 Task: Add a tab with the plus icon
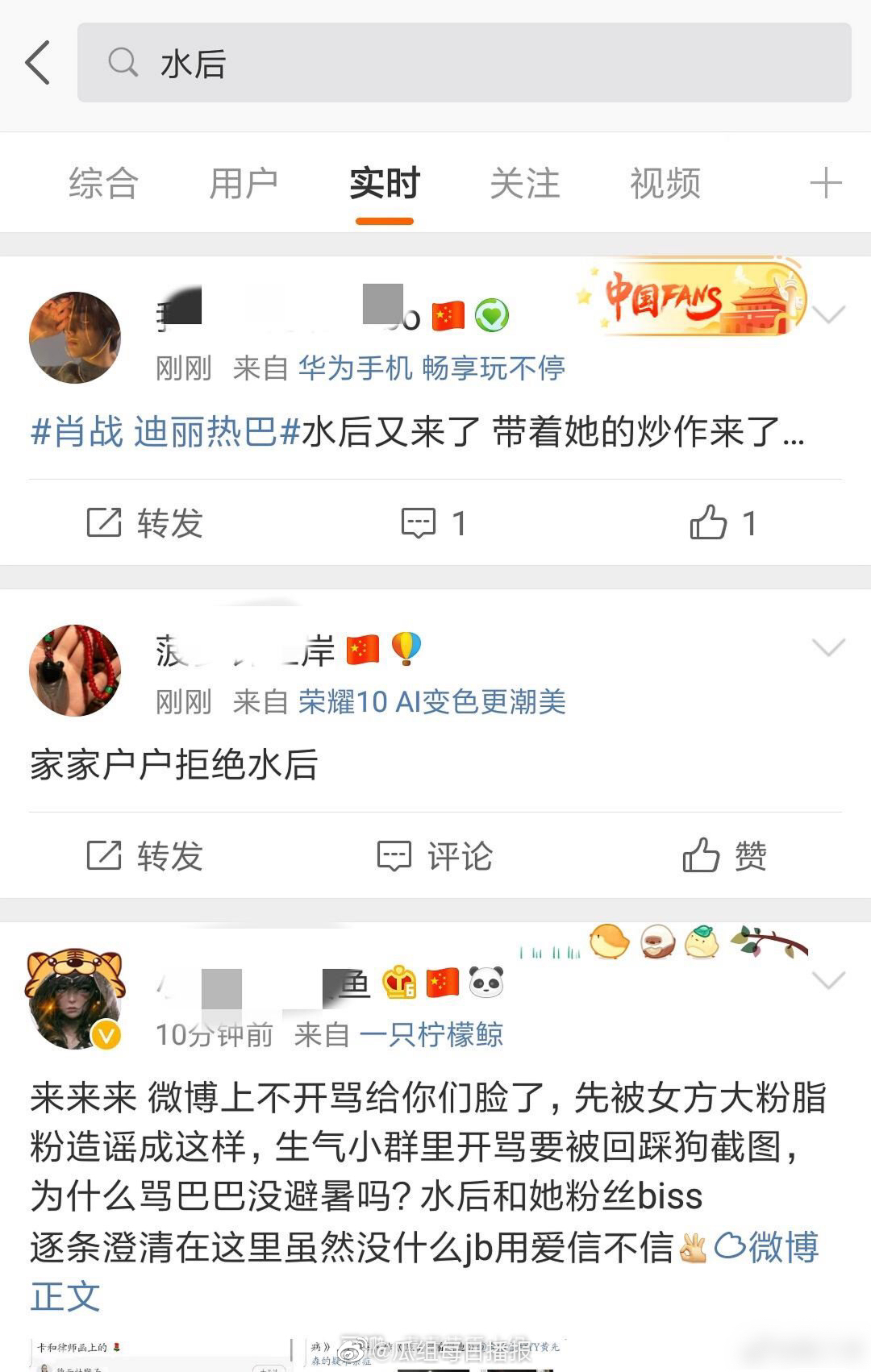(825, 183)
